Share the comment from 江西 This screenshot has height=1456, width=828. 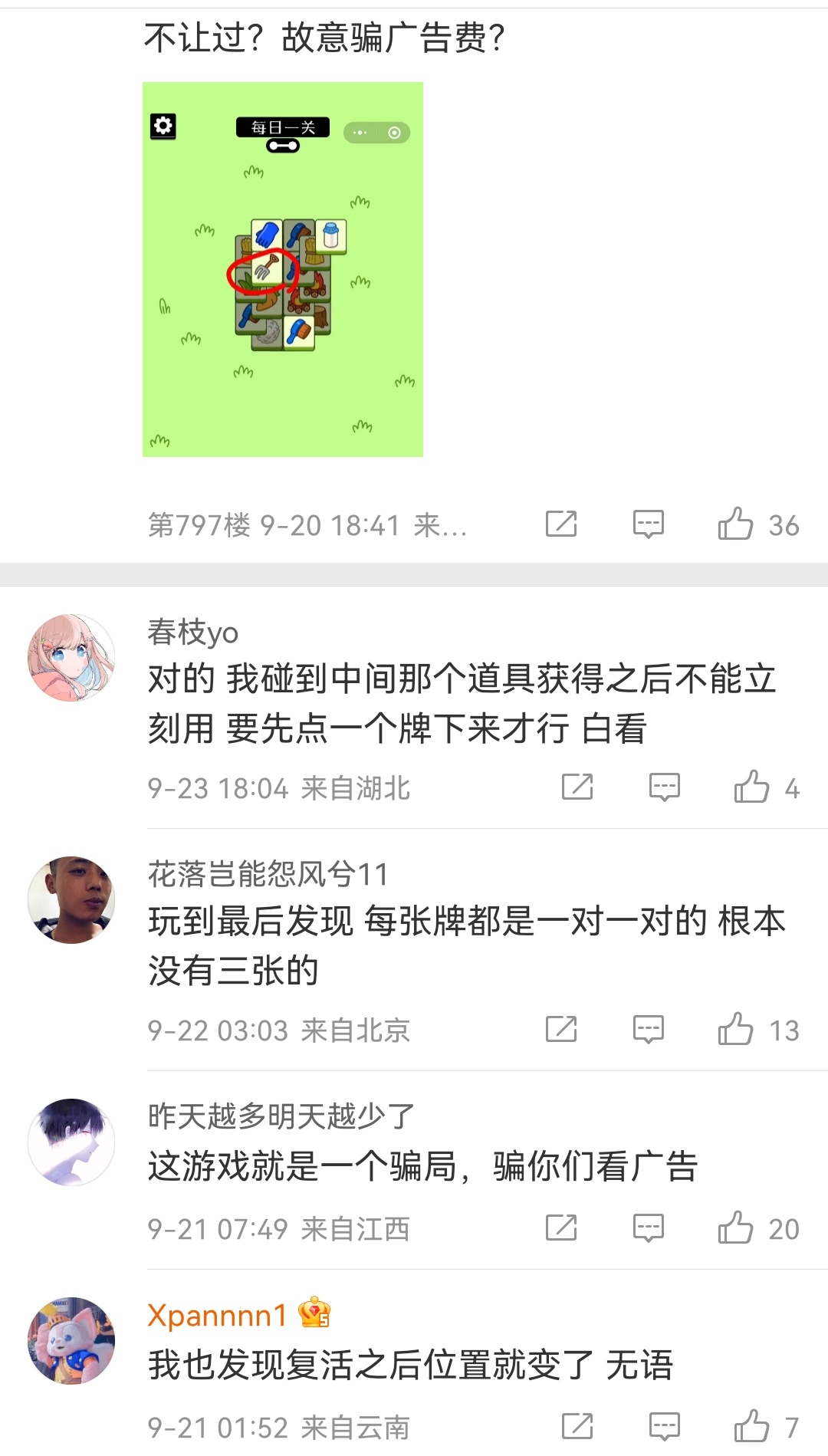click(x=561, y=1228)
